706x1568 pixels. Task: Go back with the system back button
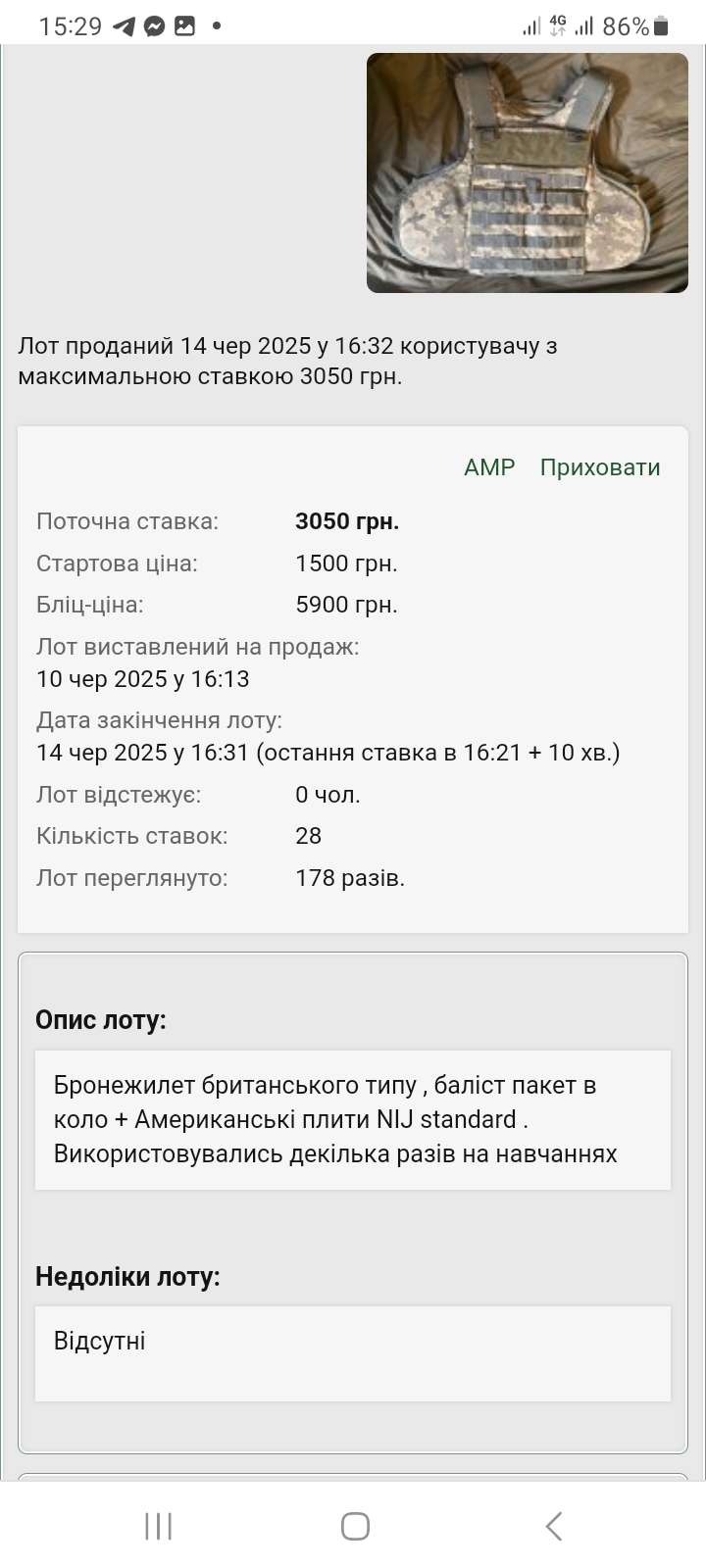tap(554, 1526)
